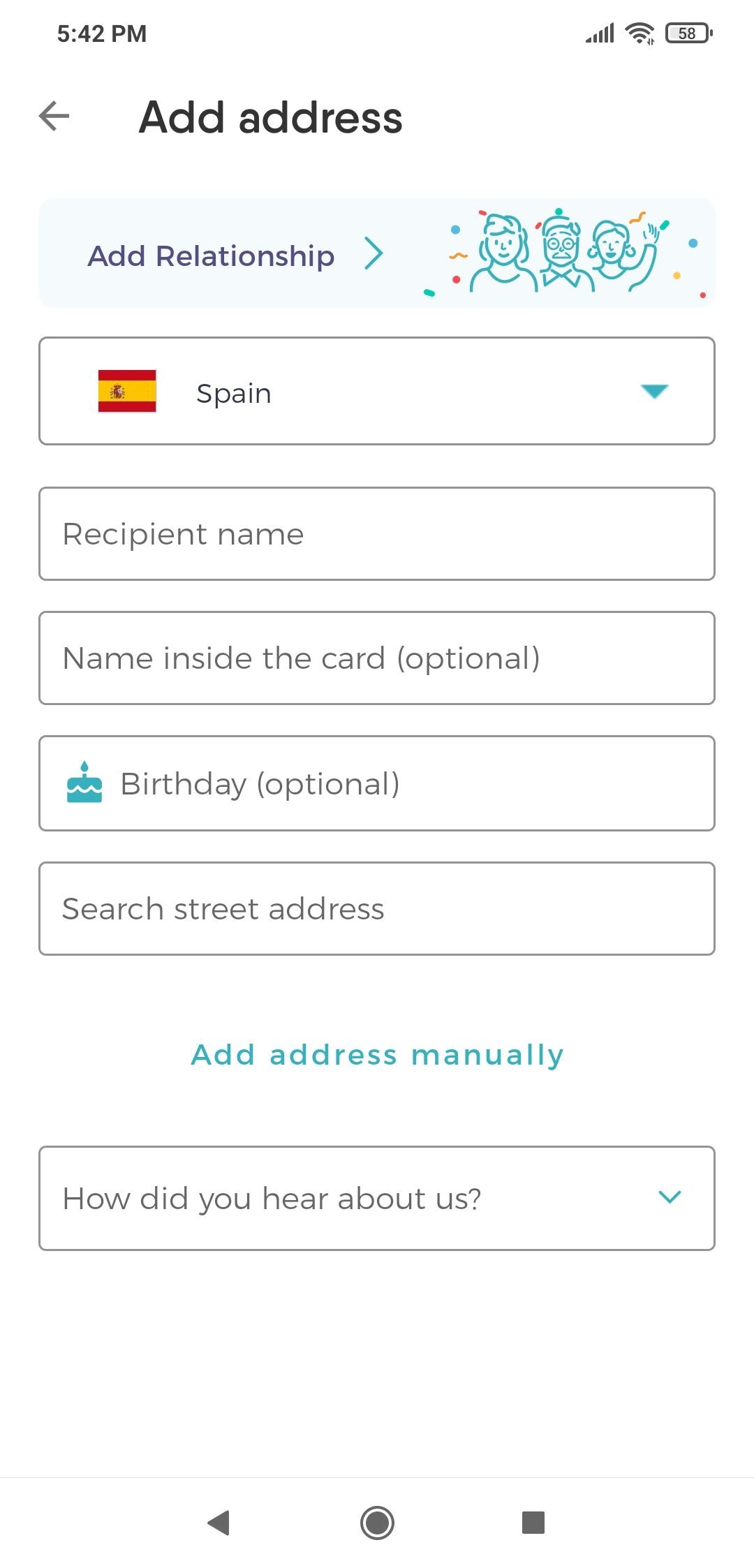Tap the system home button
This screenshot has width=754, height=1568.
click(377, 1523)
